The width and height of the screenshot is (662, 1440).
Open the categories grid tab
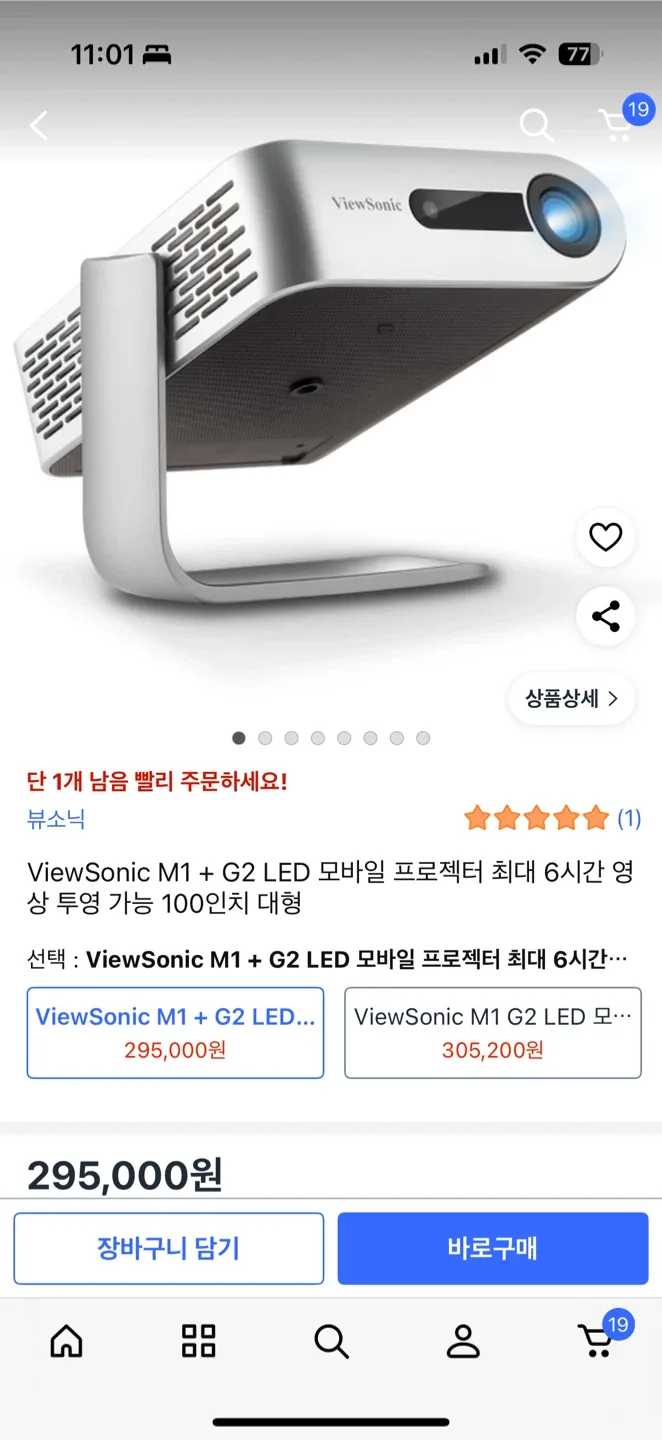click(199, 1341)
